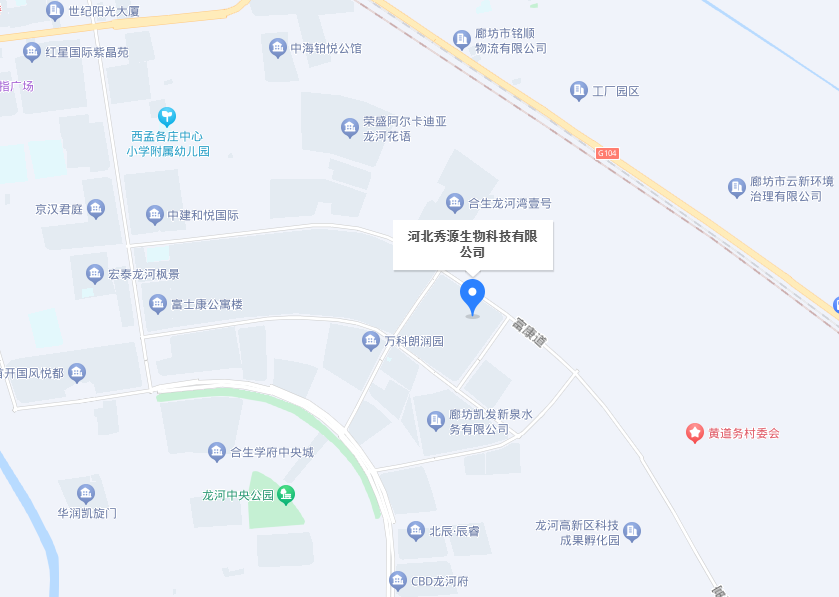Image resolution: width=839 pixels, height=597 pixels.
Task: Open the 富士康公寓楼 map marker
Action: (x=158, y=304)
